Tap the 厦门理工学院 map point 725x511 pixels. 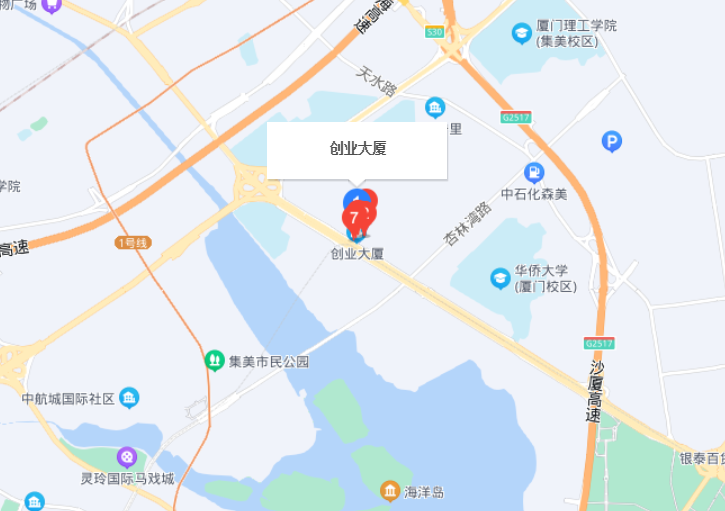point(521,33)
